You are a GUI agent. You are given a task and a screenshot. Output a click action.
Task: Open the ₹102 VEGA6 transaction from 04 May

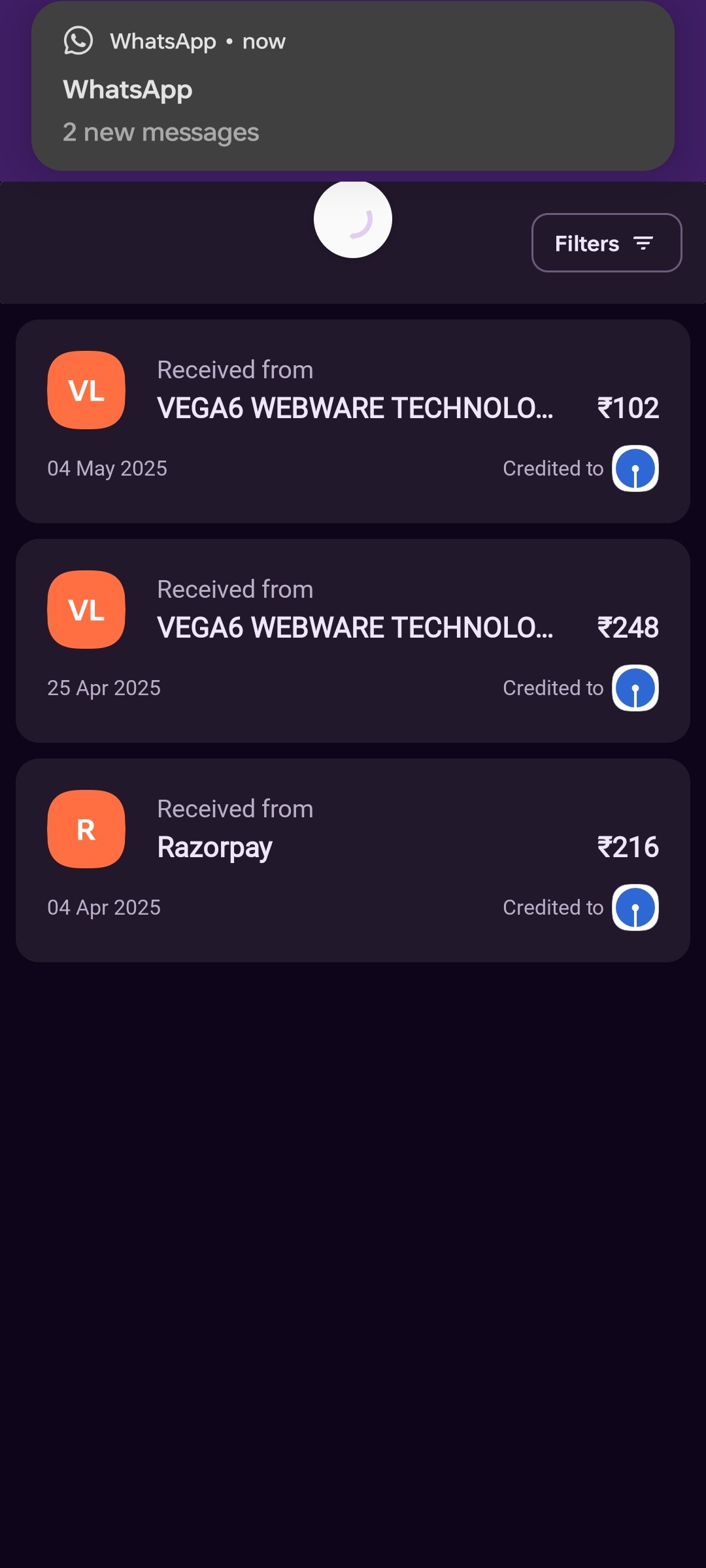pos(353,421)
